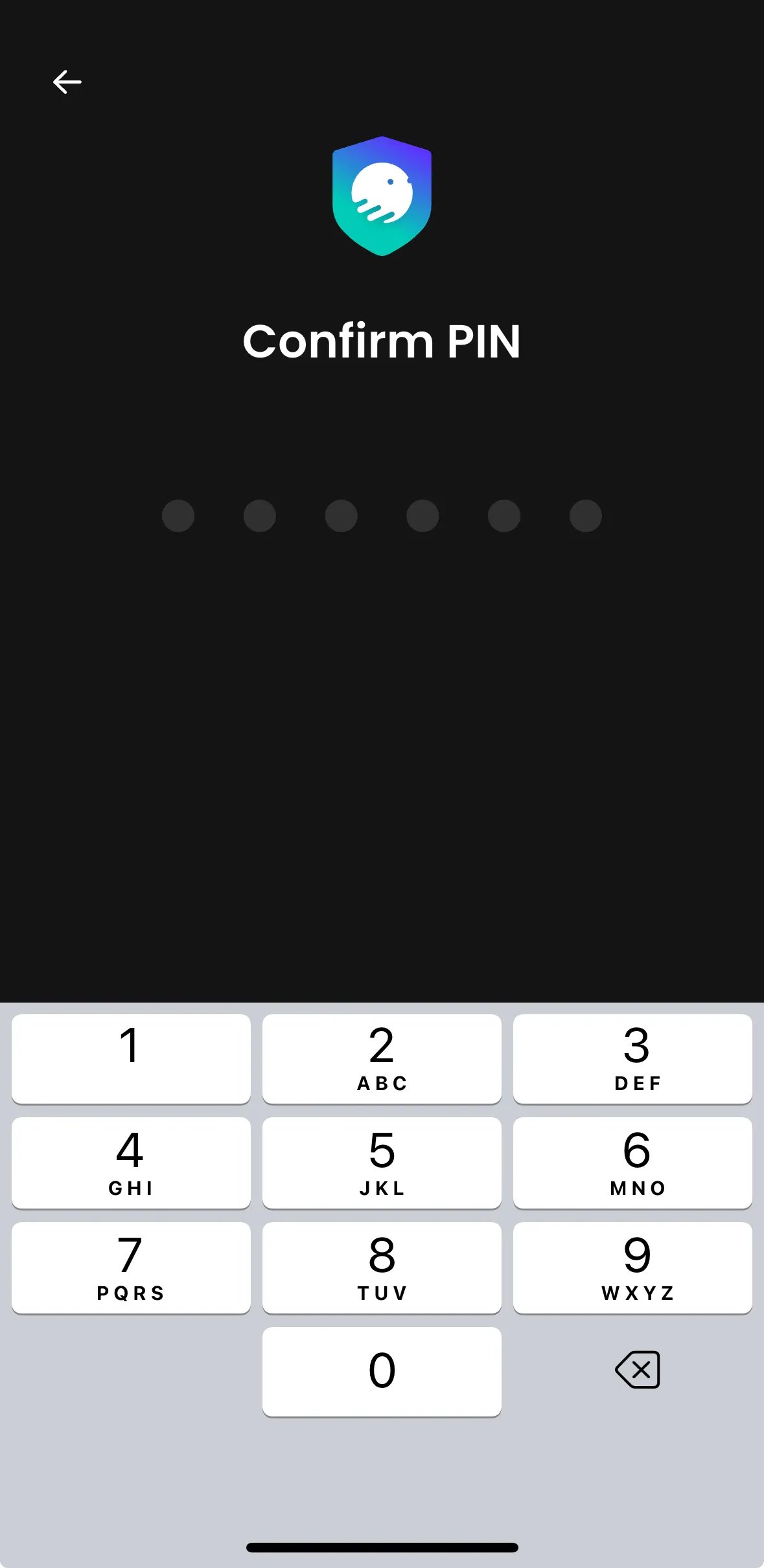Screen dimensions: 764x1568
Task: Tap the back arrow to return
Action: click(x=67, y=82)
